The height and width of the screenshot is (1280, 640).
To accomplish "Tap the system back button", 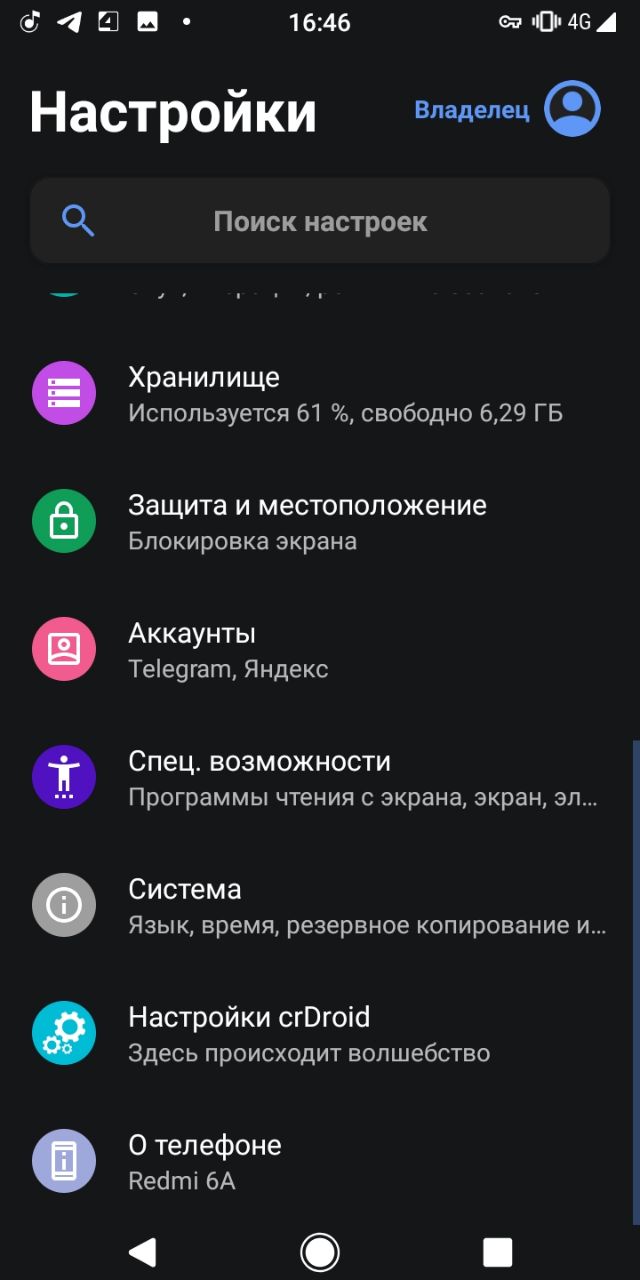I will (x=143, y=1252).
